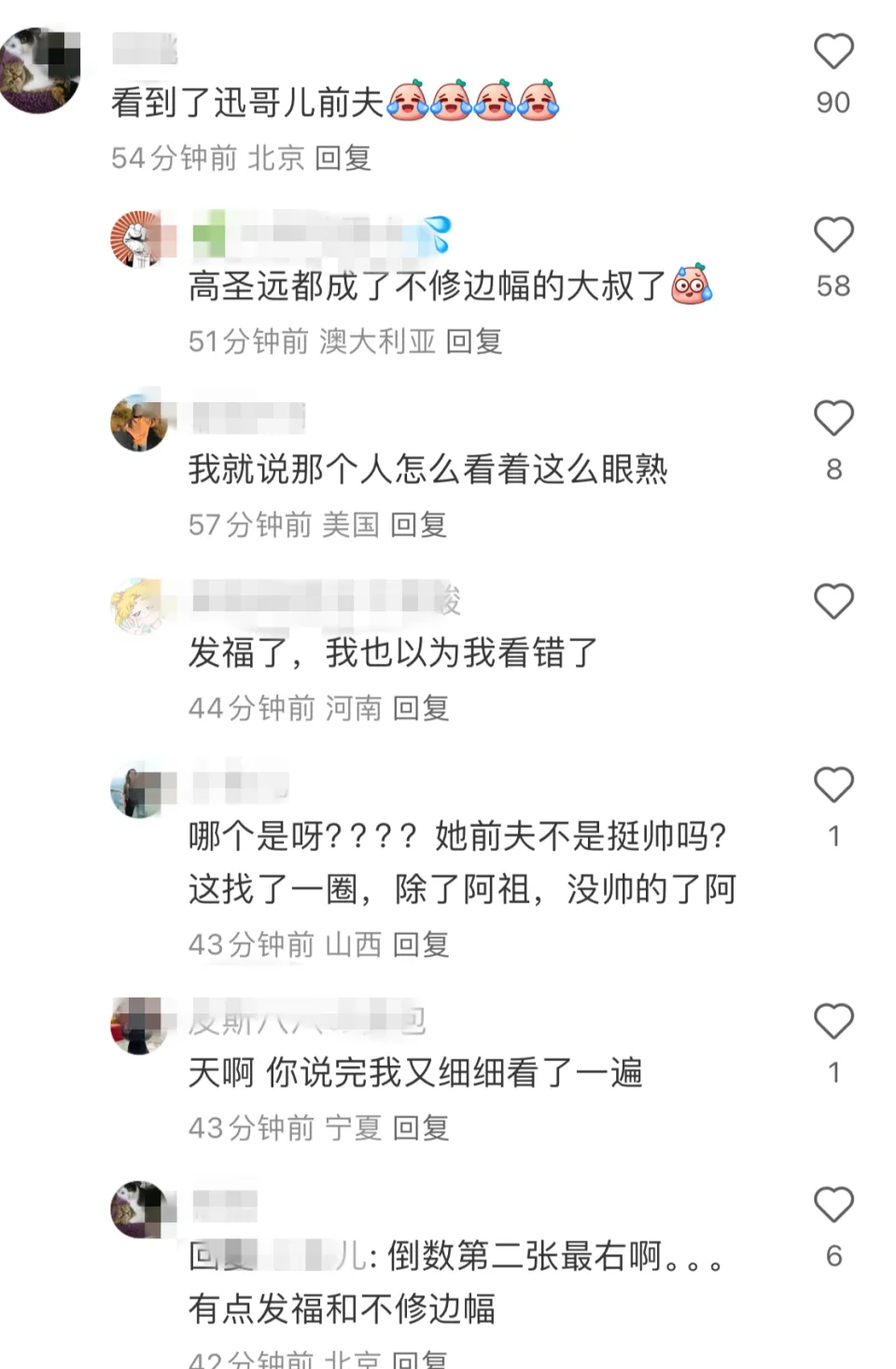Open avatar of the 澳大利亚 commenter
This screenshot has height=1369, width=896.
coord(142,240)
